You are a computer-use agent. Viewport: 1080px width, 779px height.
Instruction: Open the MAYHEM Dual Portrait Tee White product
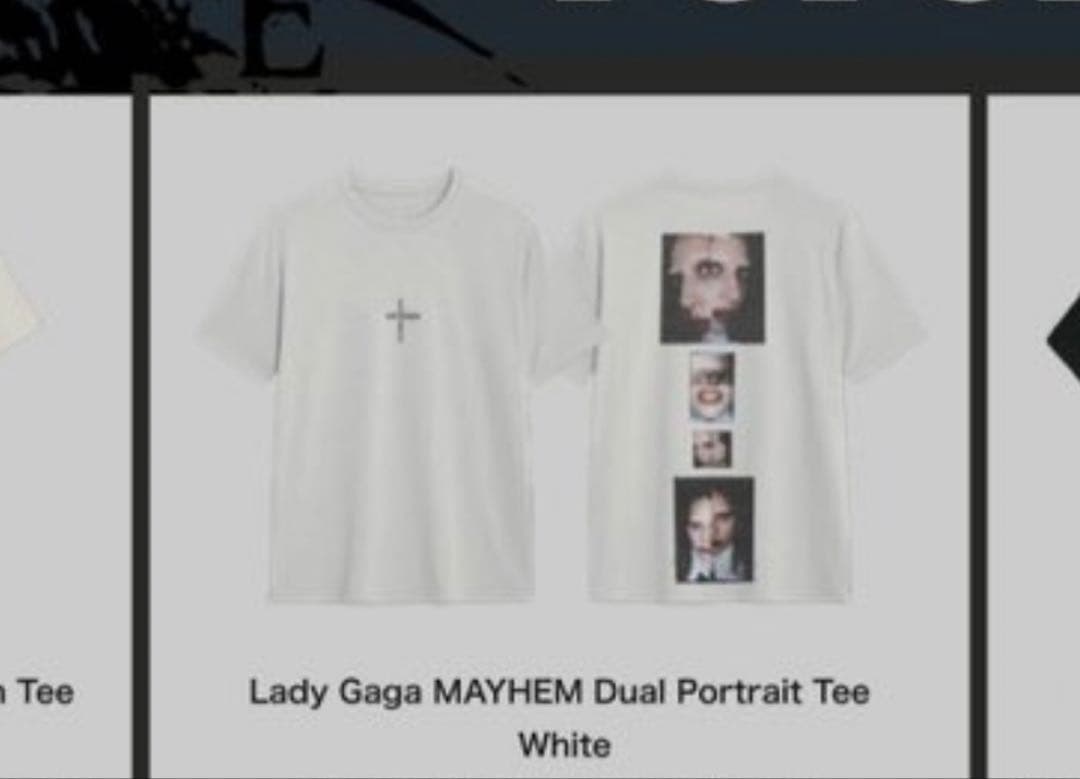(559, 692)
